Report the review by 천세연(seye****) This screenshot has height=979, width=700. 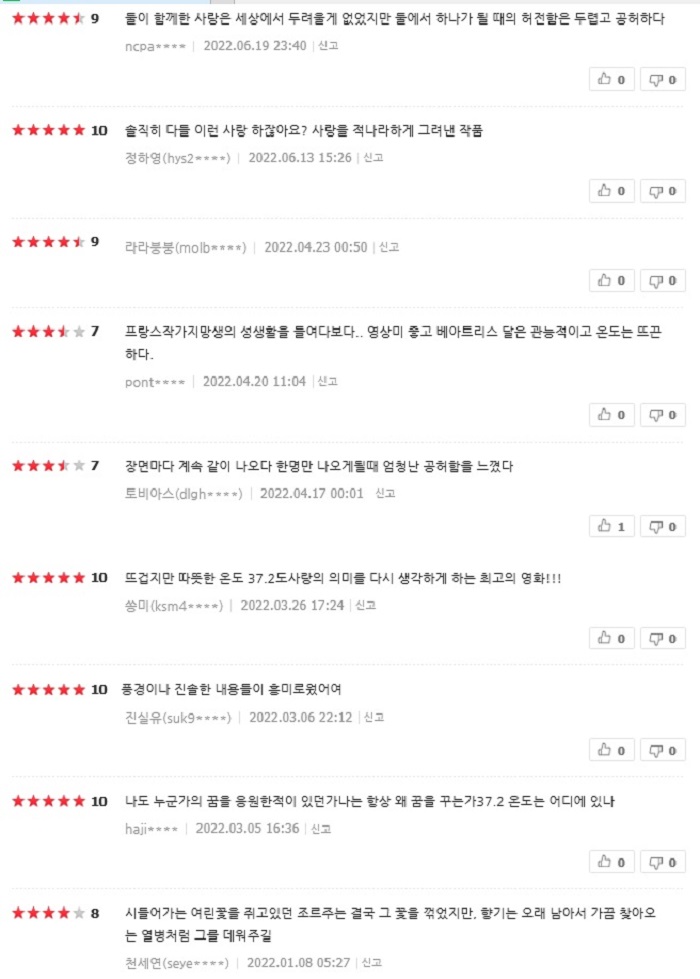372,963
